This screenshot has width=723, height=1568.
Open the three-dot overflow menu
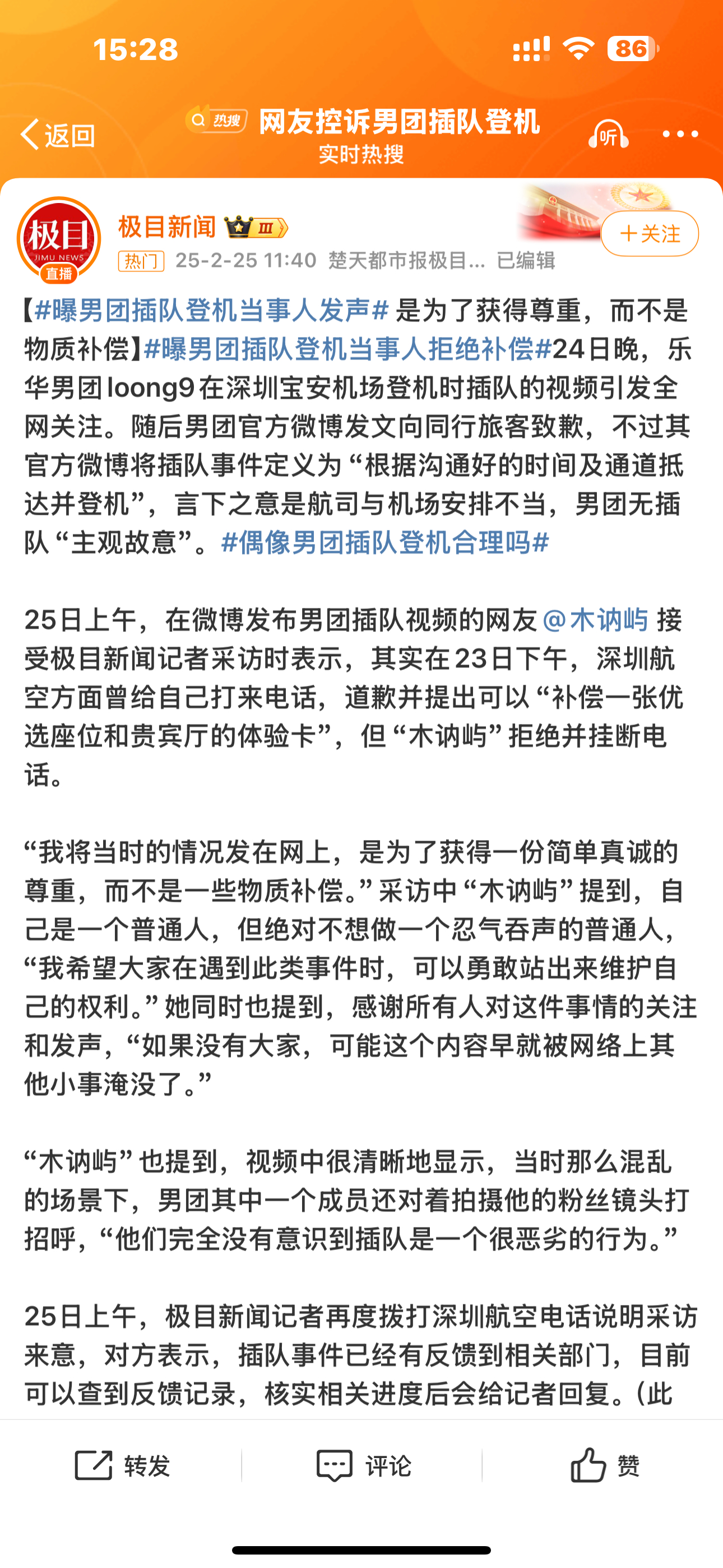click(x=680, y=134)
